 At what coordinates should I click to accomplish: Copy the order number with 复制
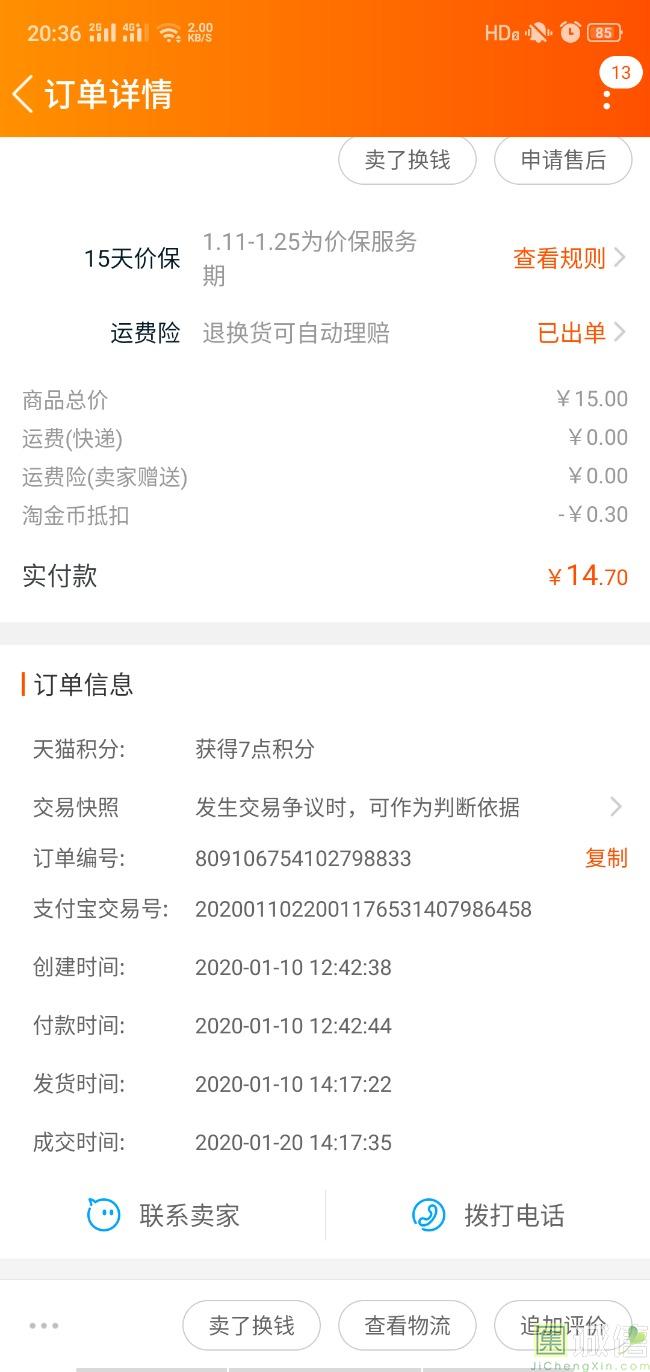click(x=606, y=857)
